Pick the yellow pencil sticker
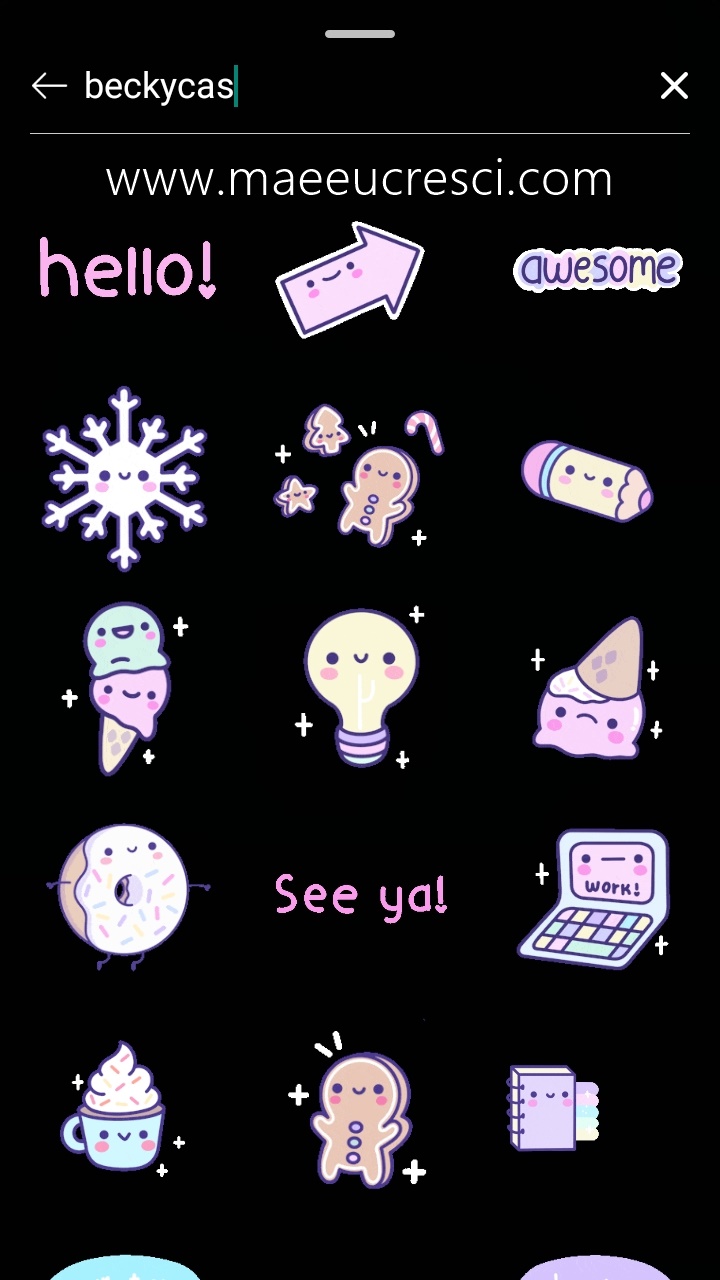720x1280 pixels. click(587, 480)
